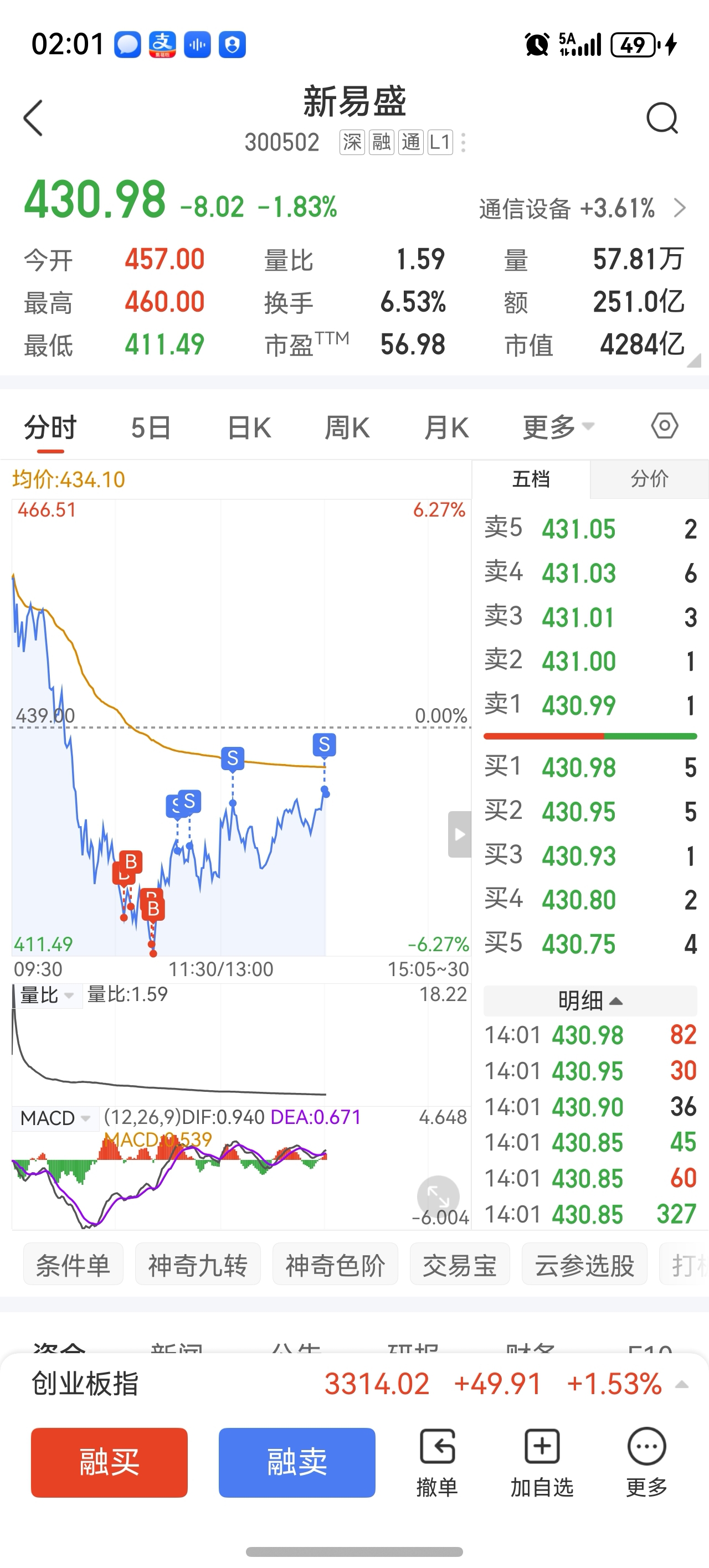Go back using the top-left arrow
Screen dimensions: 709x1568
click(34, 118)
